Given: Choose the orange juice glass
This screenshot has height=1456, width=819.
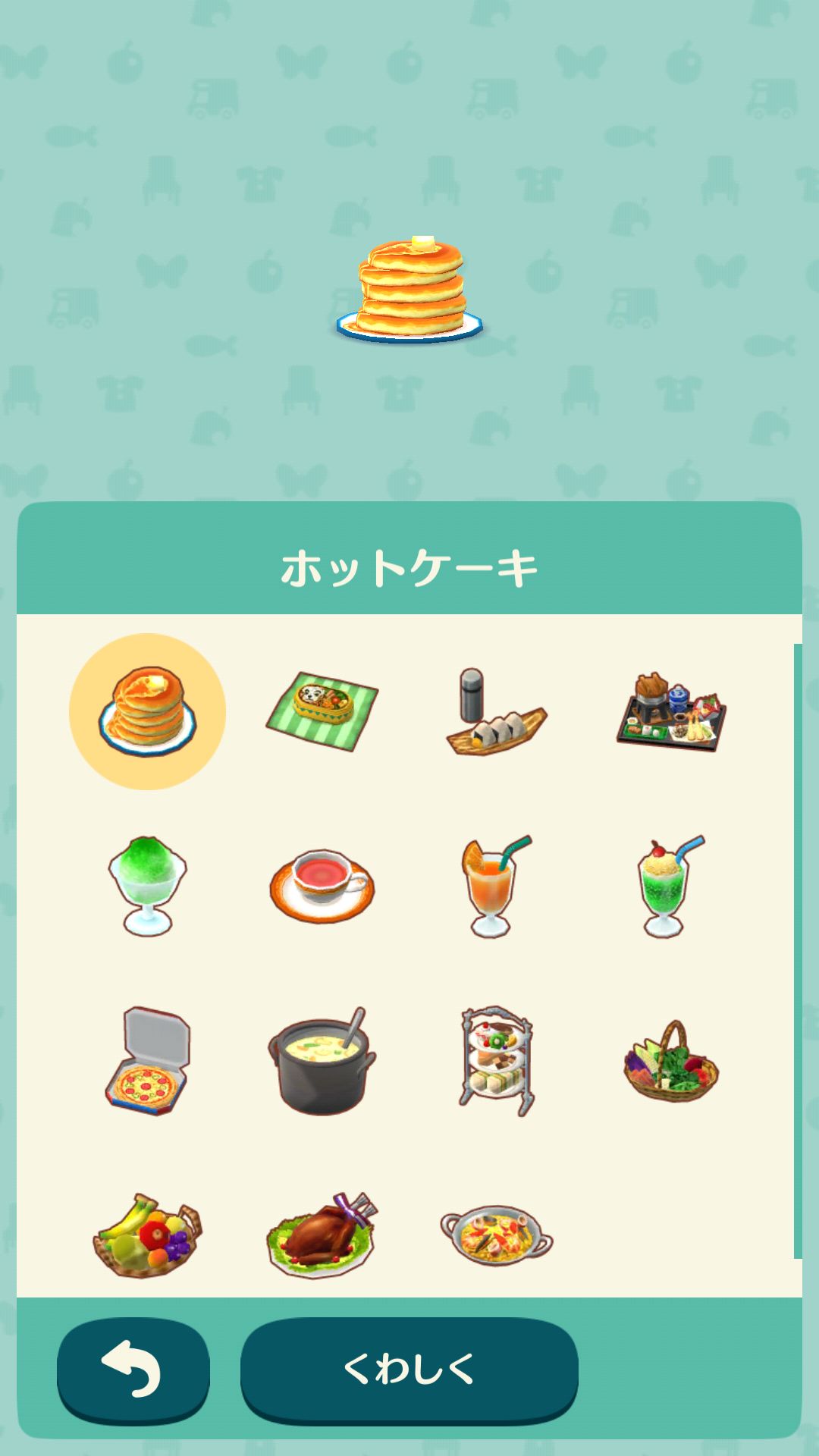Looking at the screenshot, I should (x=497, y=886).
